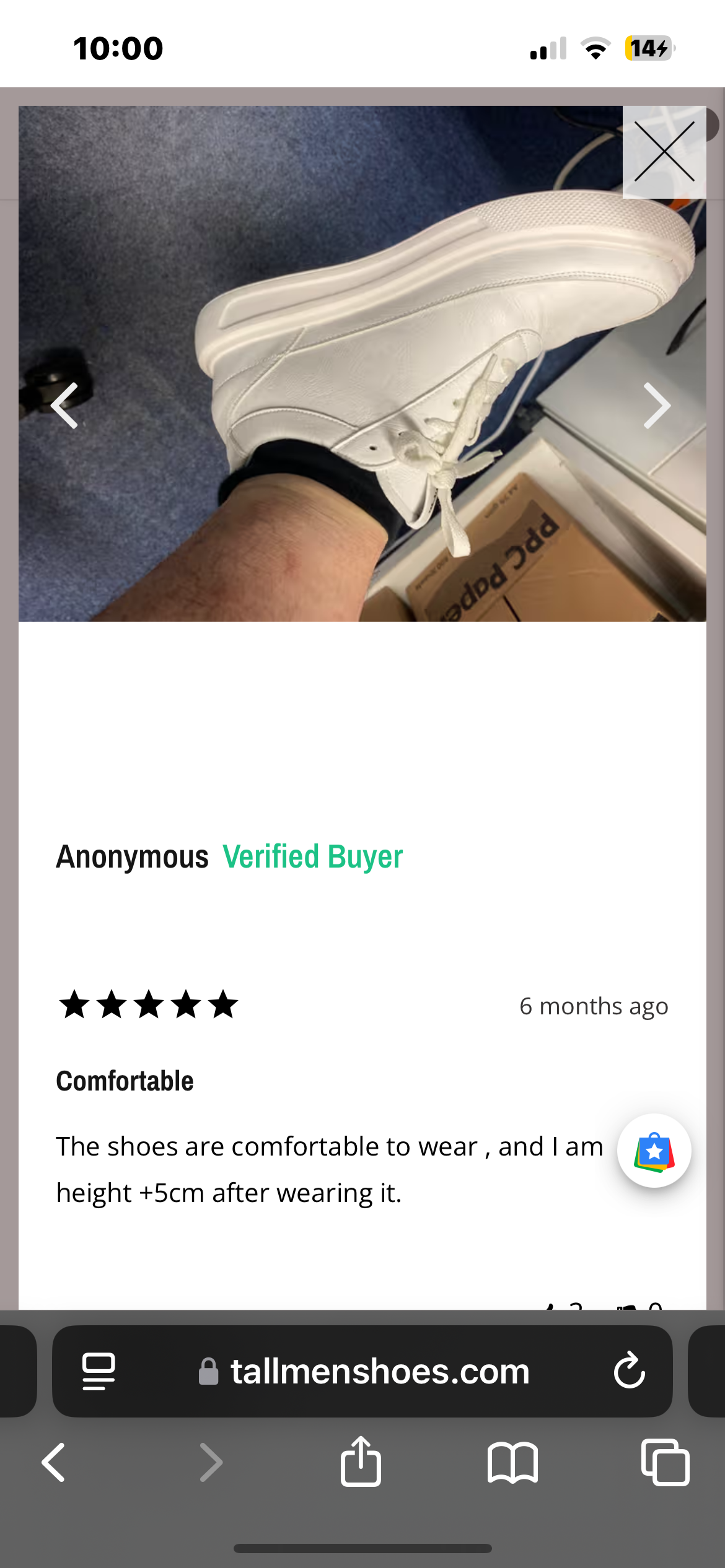Share this page
The height and width of the screenshot is (1568, 725).
click(361, 1461)
